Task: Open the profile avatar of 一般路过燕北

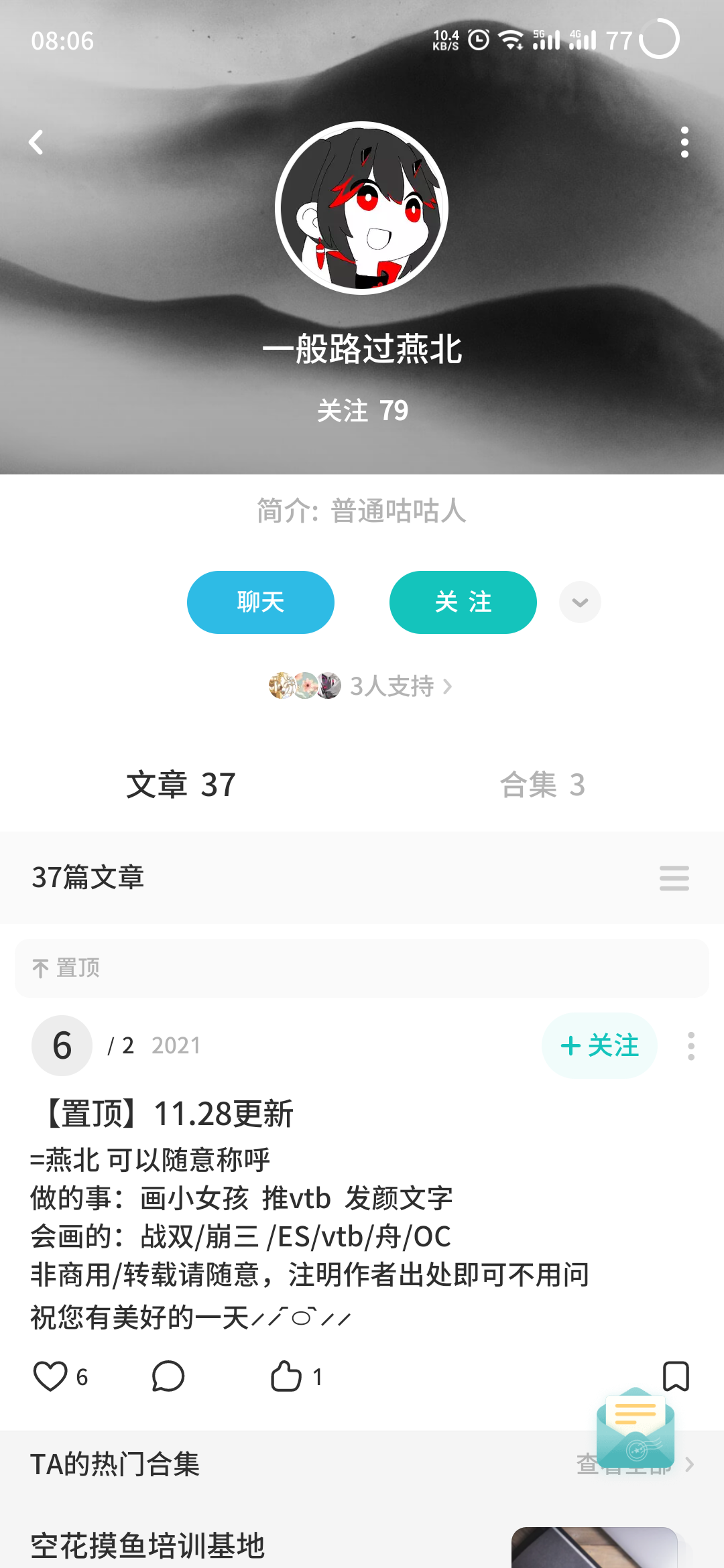Action: point(362,208)
